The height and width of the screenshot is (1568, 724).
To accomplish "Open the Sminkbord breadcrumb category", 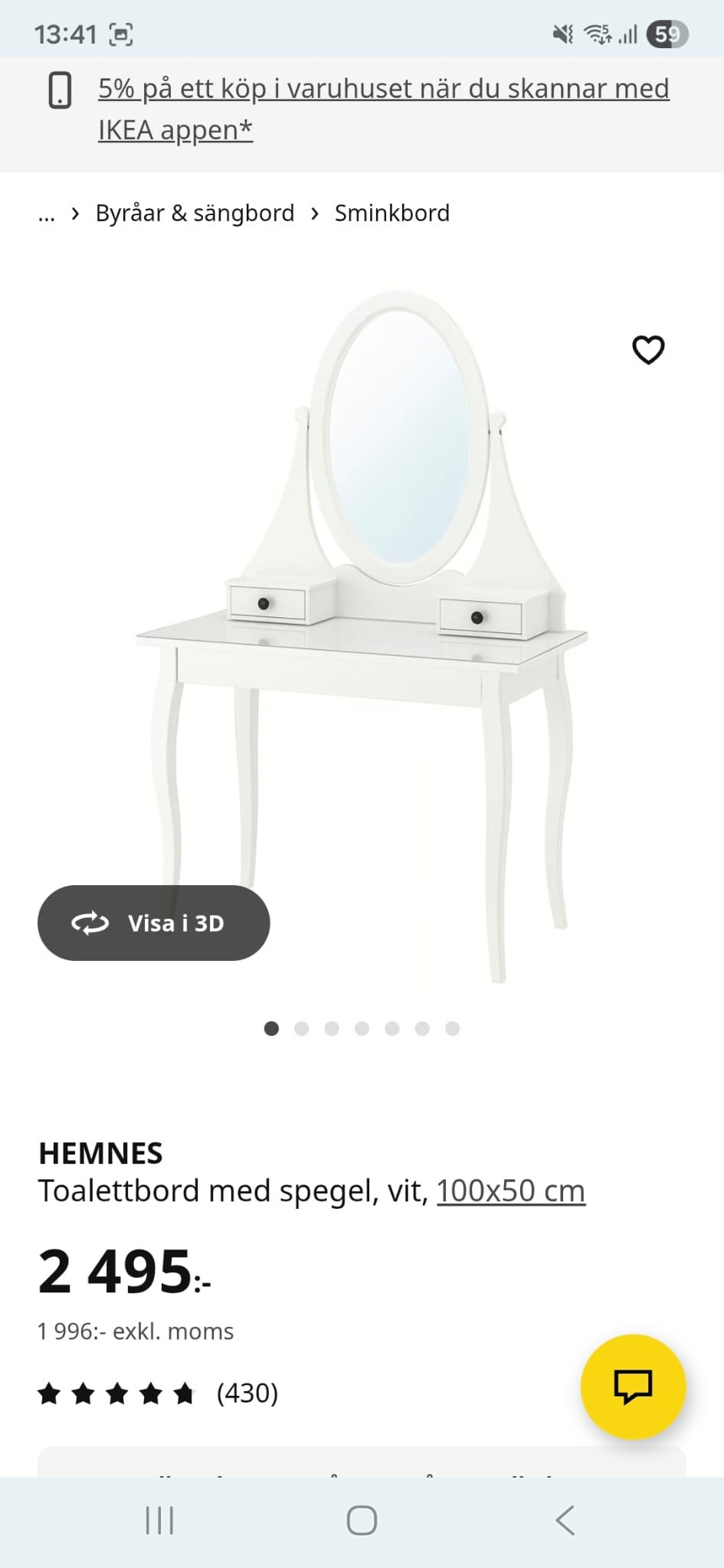I will tap(391, 213).
